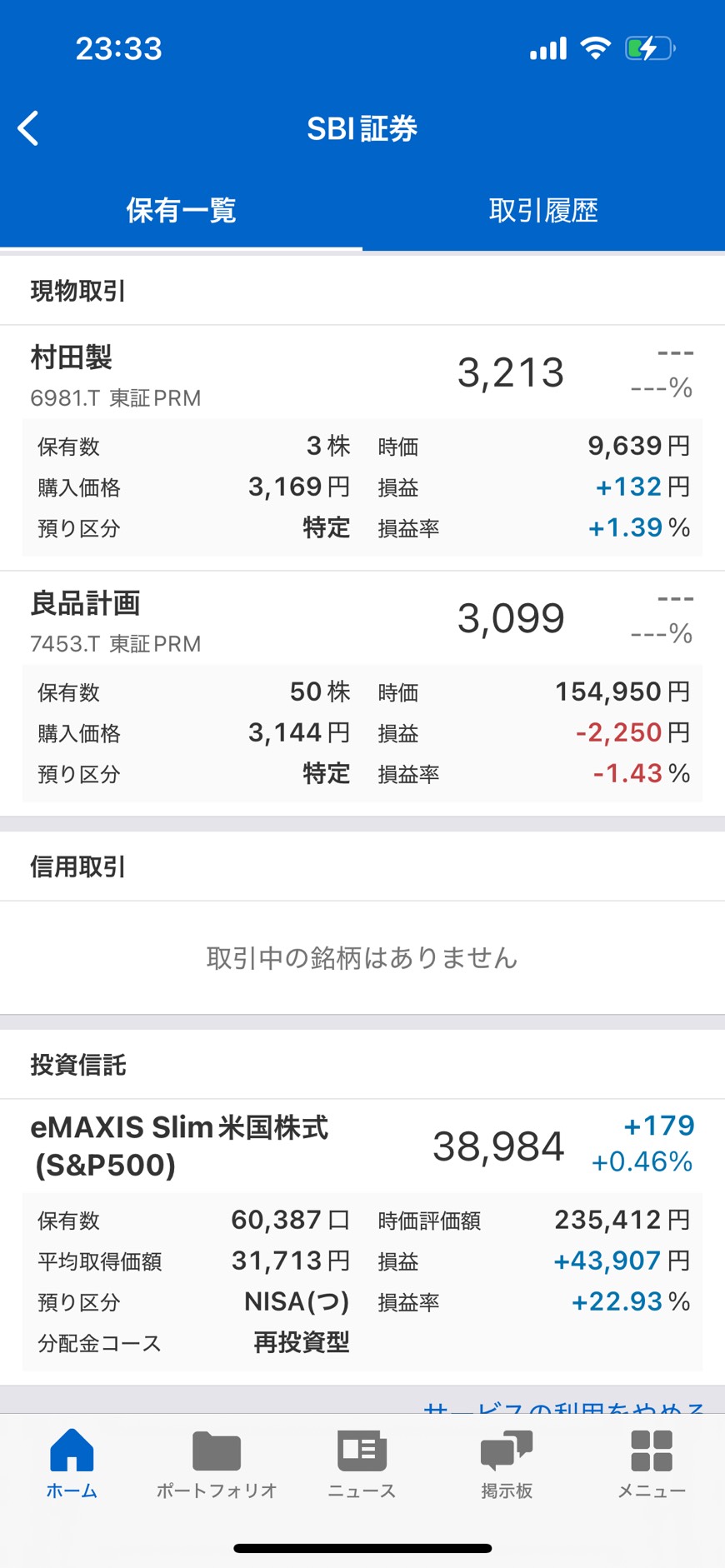
Task: Open the ポートフォリオ tab
Action: click(x=217, y=1463)
